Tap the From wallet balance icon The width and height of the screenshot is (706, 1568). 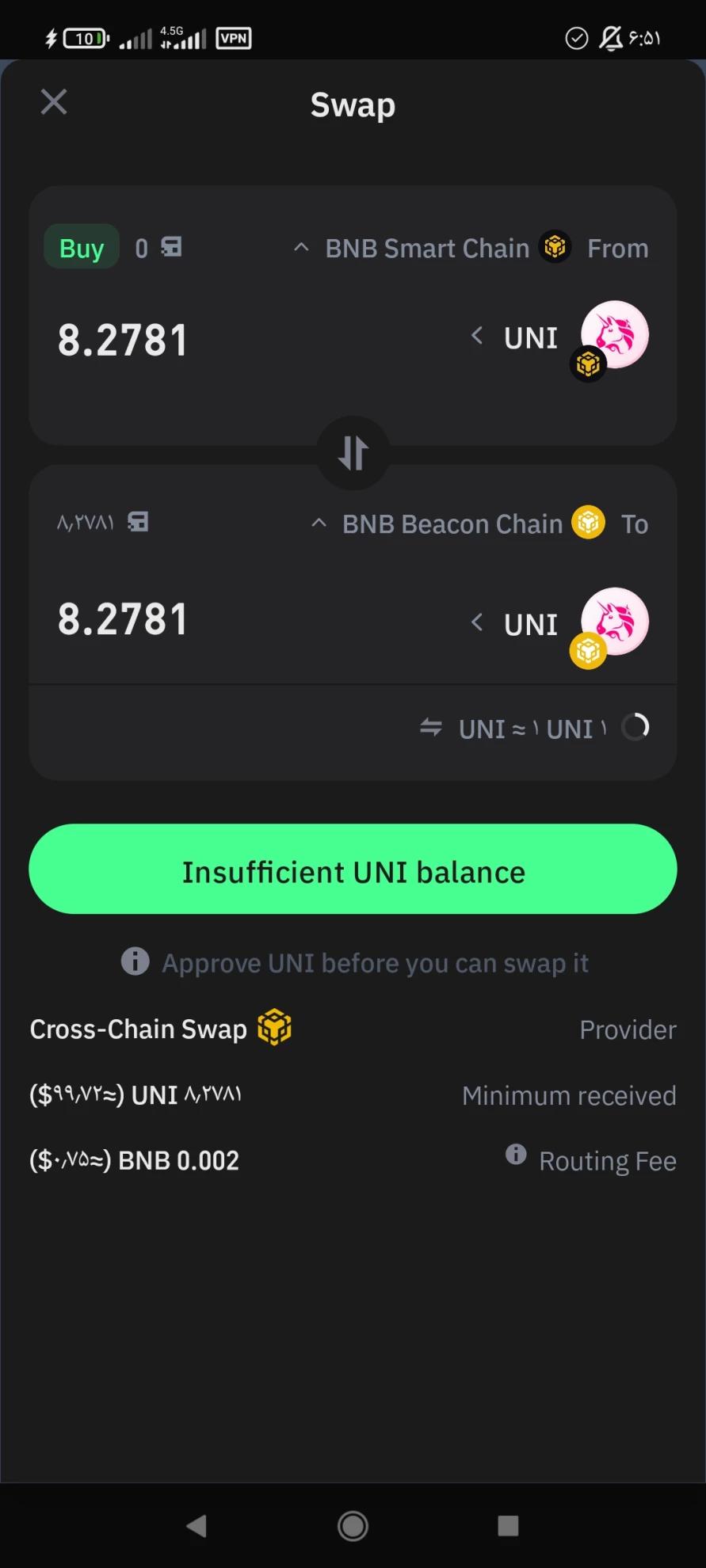(171, 247)
